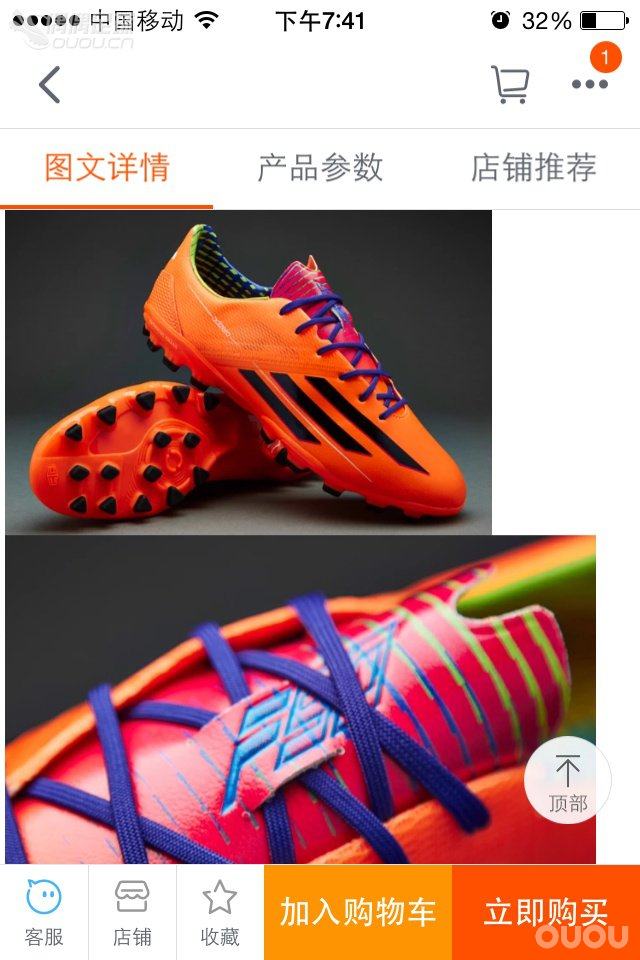Switch to the 店铺推荐 tab
The image size is (640, 960).
[x=534, y=167]
